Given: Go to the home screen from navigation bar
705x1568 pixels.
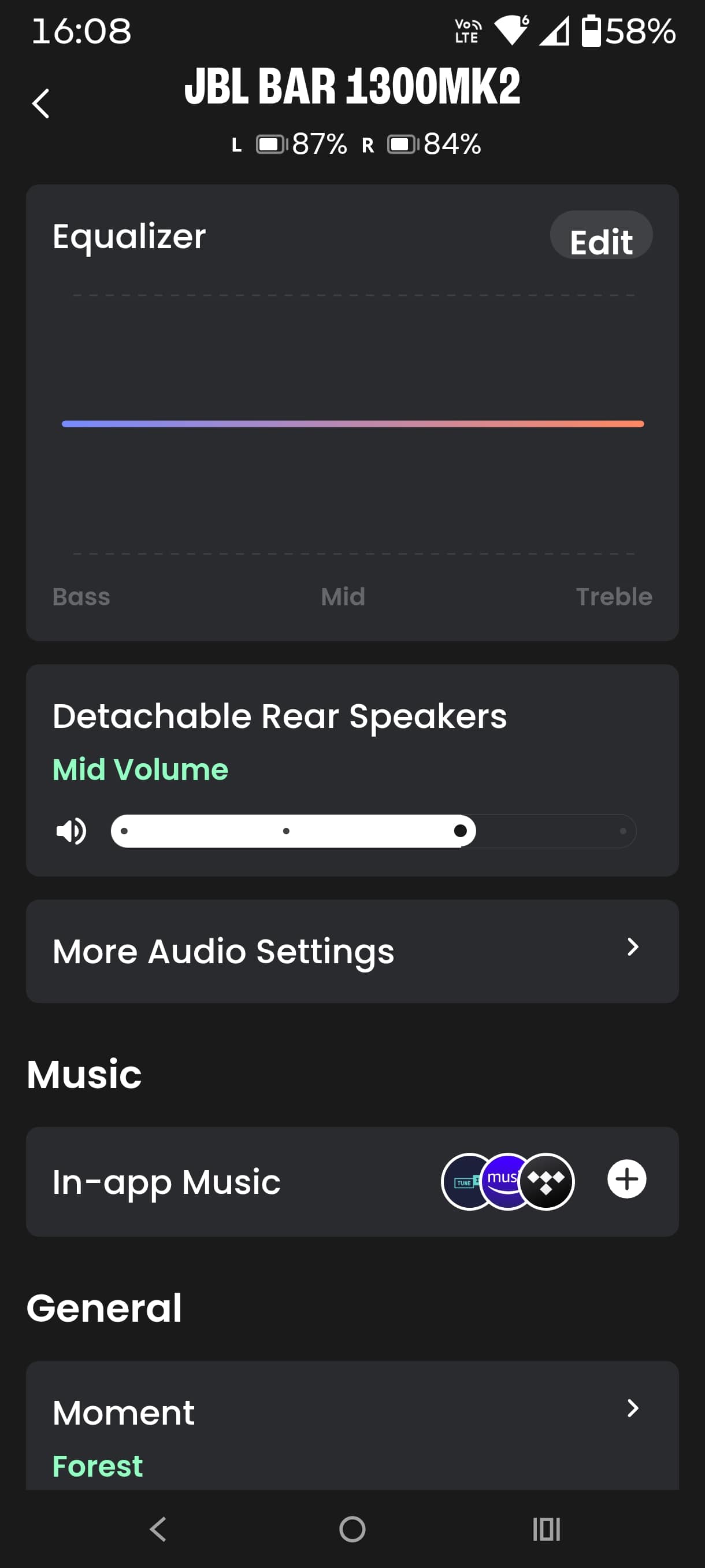Looking at the screenshot, I should (352, 1529).
